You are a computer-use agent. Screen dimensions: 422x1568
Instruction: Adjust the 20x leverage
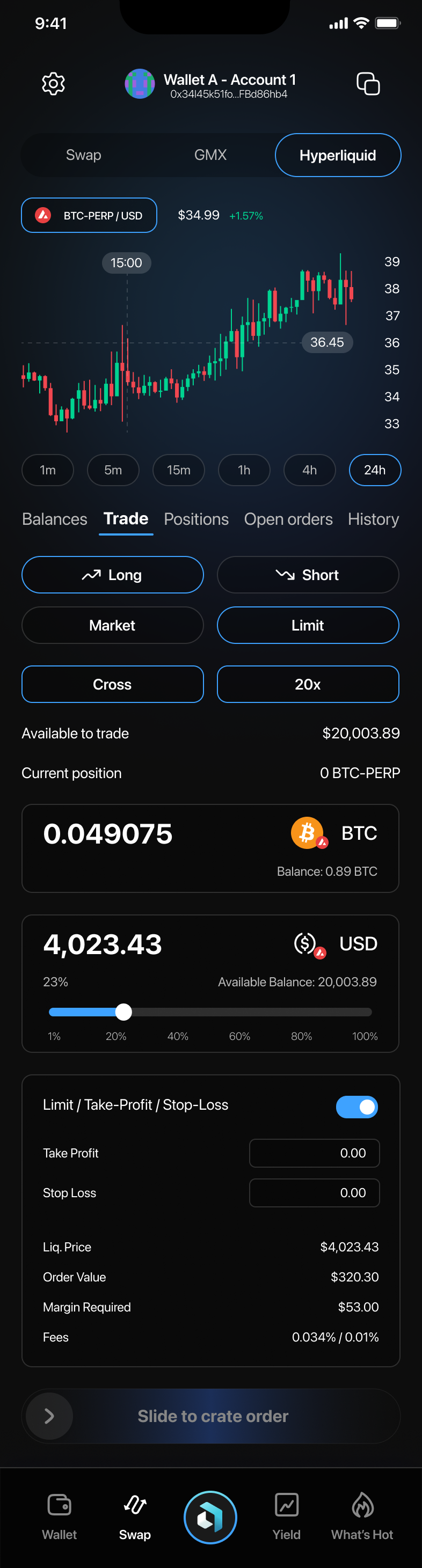point(308,684)
